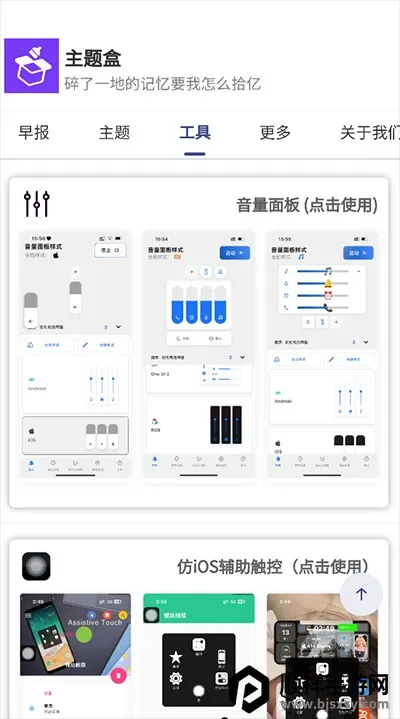Image resolution: width=400 pixels, height=719 pixels.
Task: Open the 仿iOS辅助触控 tool card
Action: [x=199, y=629]
